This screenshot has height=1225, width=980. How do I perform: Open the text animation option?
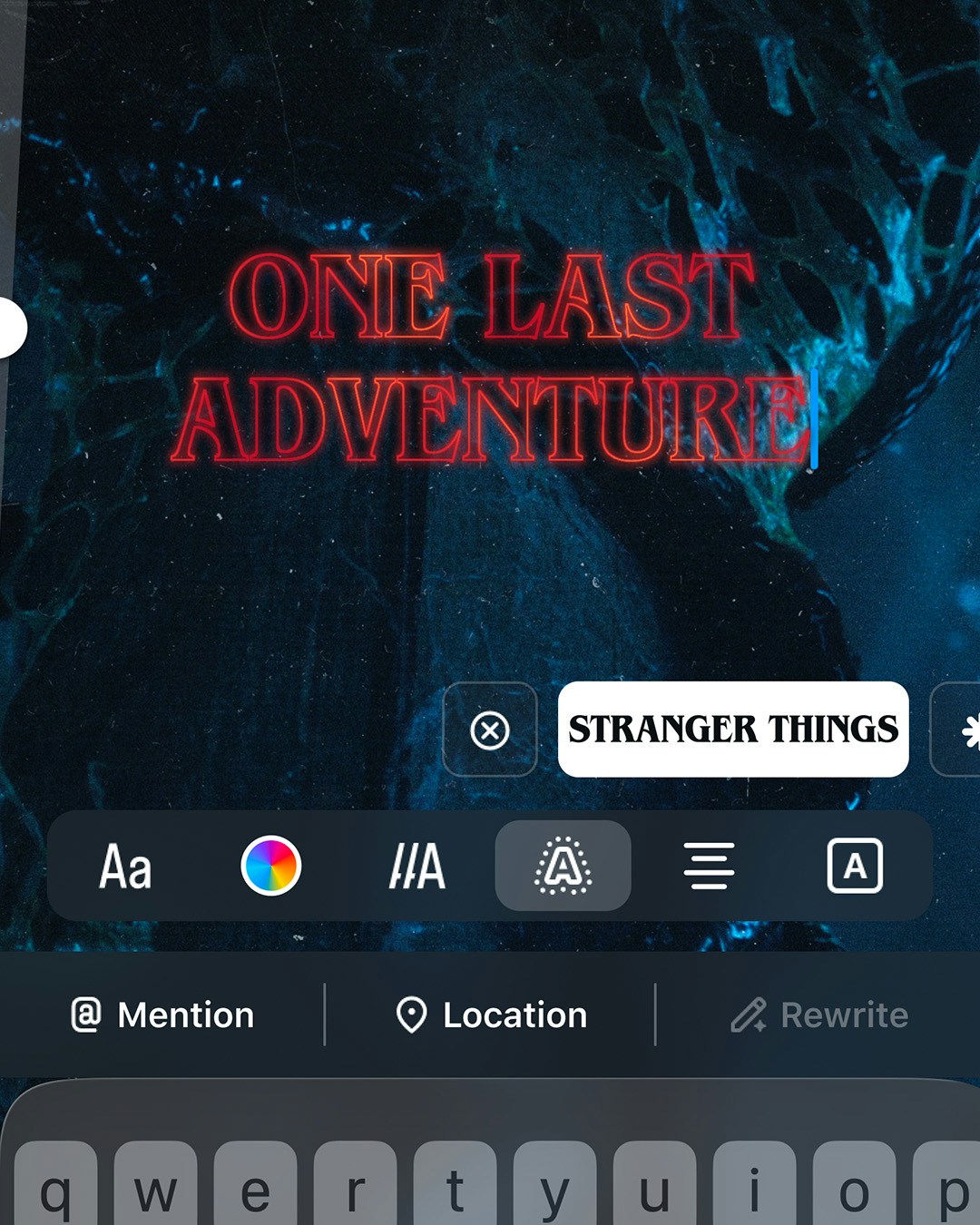click(x=416, y=867)
